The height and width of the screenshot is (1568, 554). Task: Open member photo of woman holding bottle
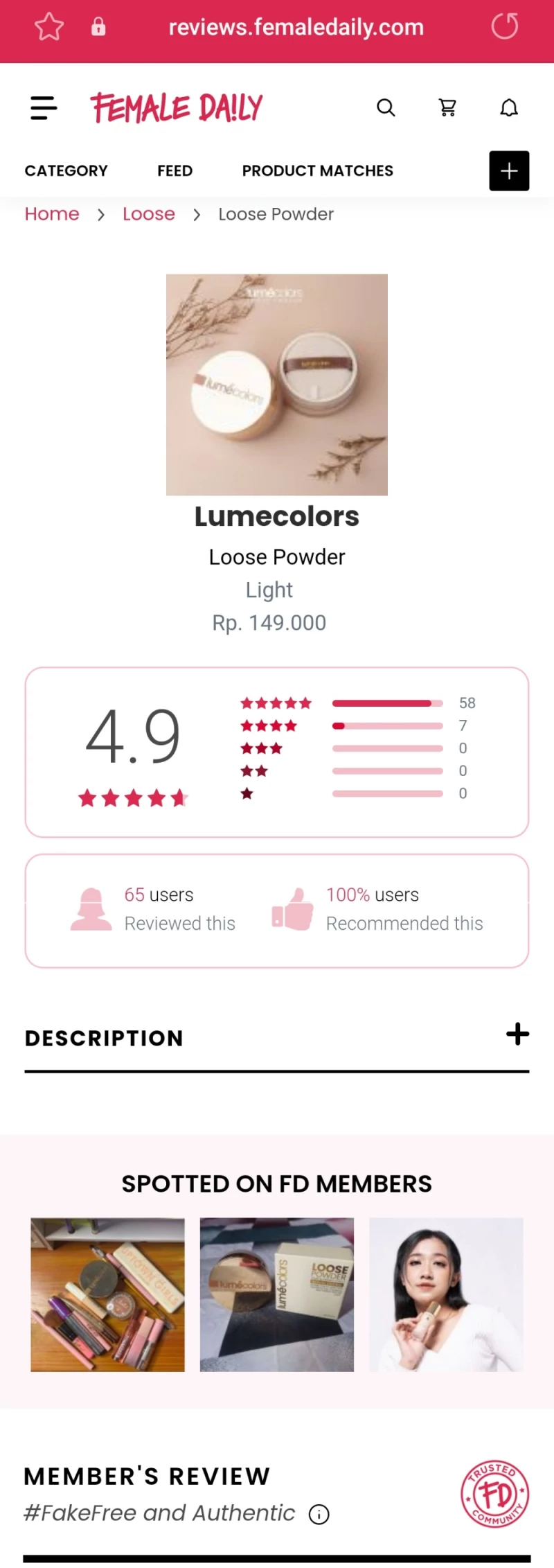pos(446,1294)
